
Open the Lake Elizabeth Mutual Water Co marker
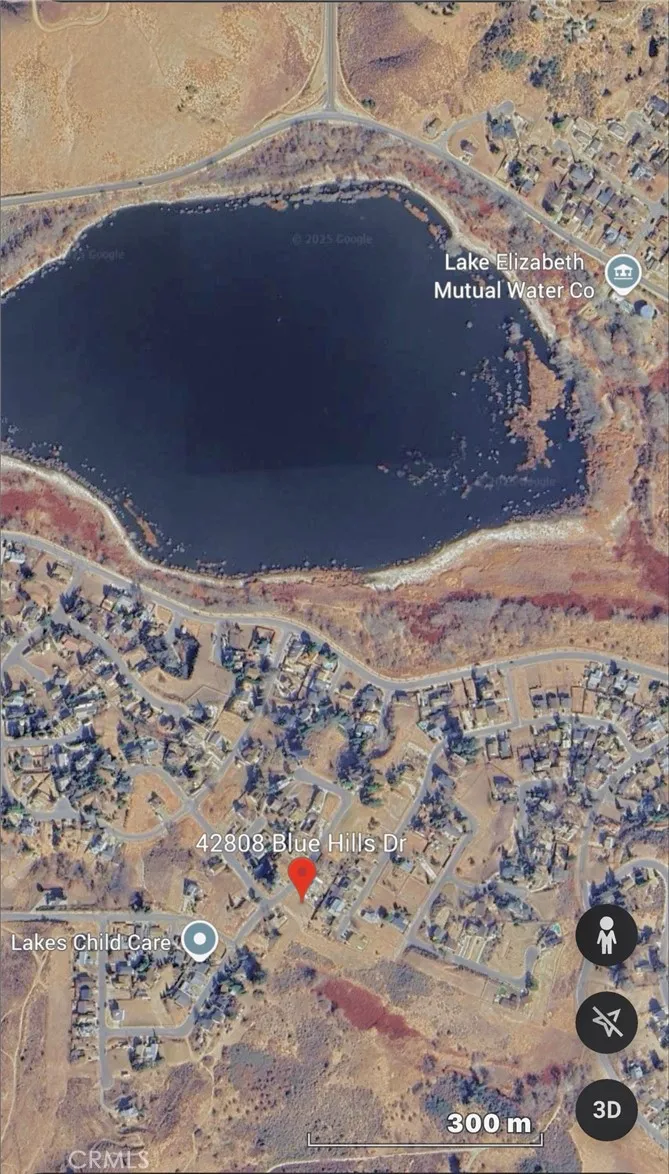tap(623, 272)
